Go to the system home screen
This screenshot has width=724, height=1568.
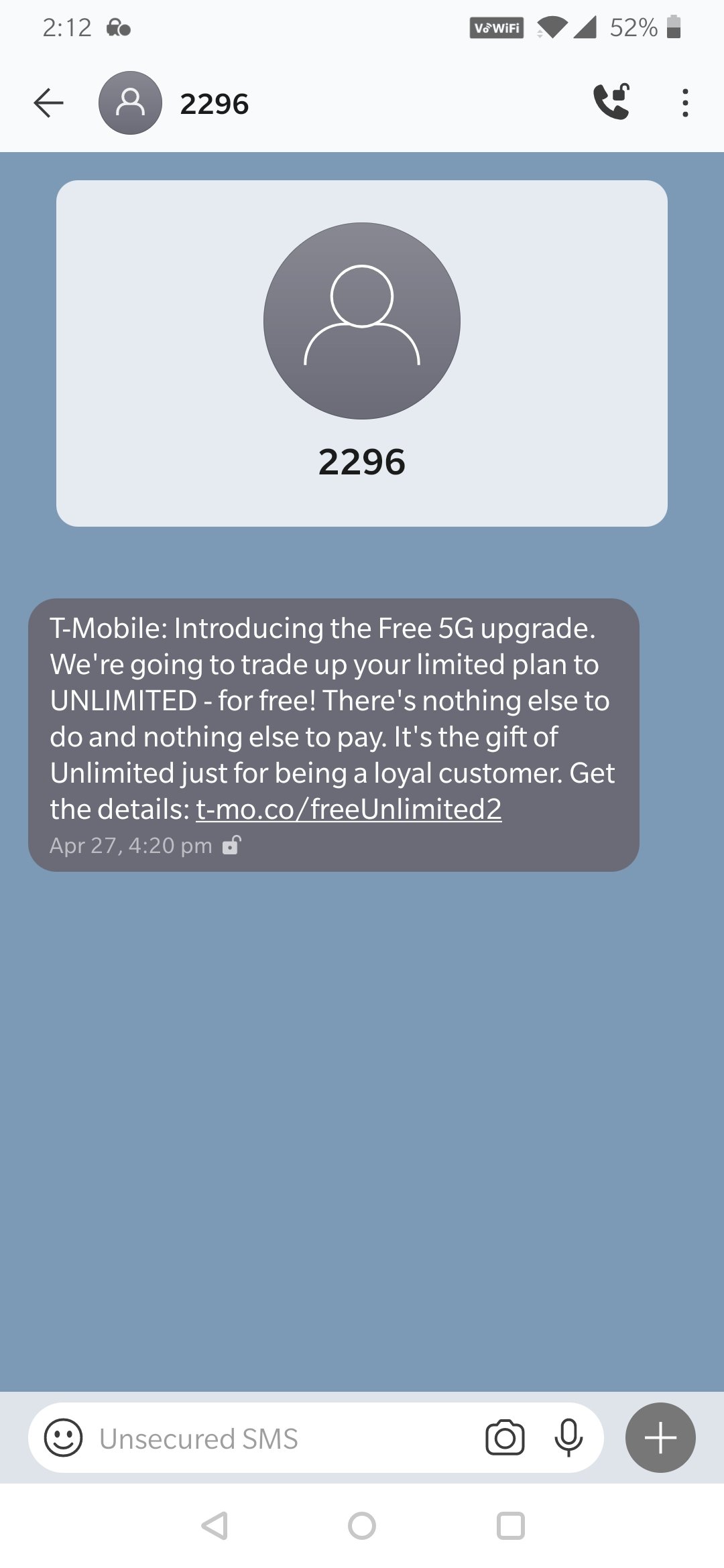click(x=362, y=1526)
